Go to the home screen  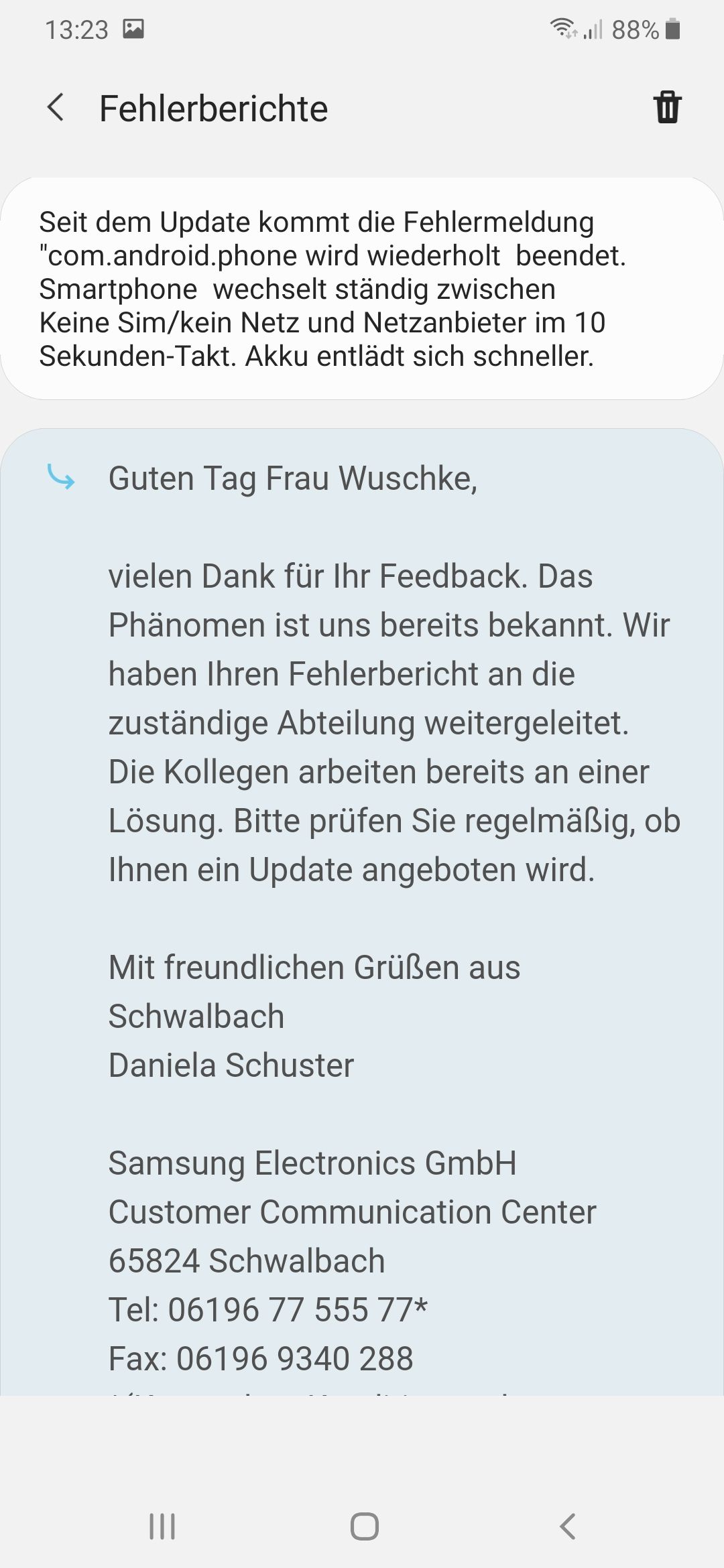364,1526
